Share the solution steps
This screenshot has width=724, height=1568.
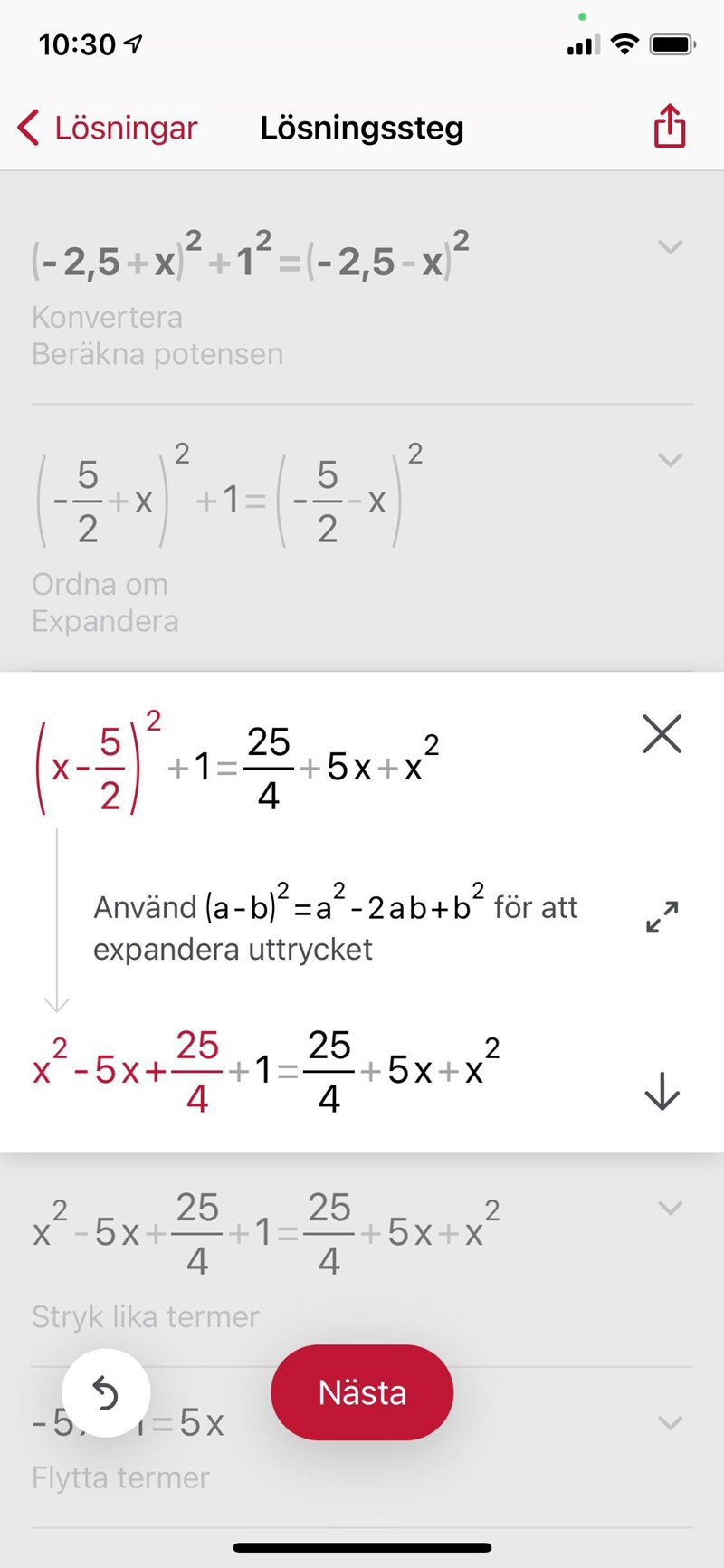coord(670,126)
